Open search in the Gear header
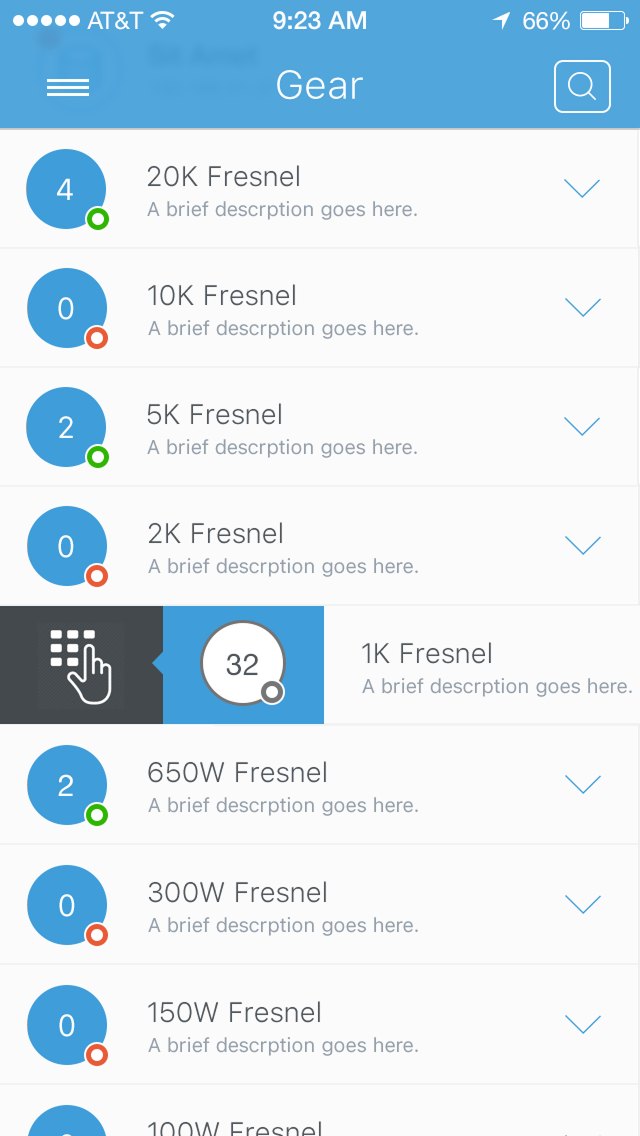The image size is (640, 1136). pos(582,87)
